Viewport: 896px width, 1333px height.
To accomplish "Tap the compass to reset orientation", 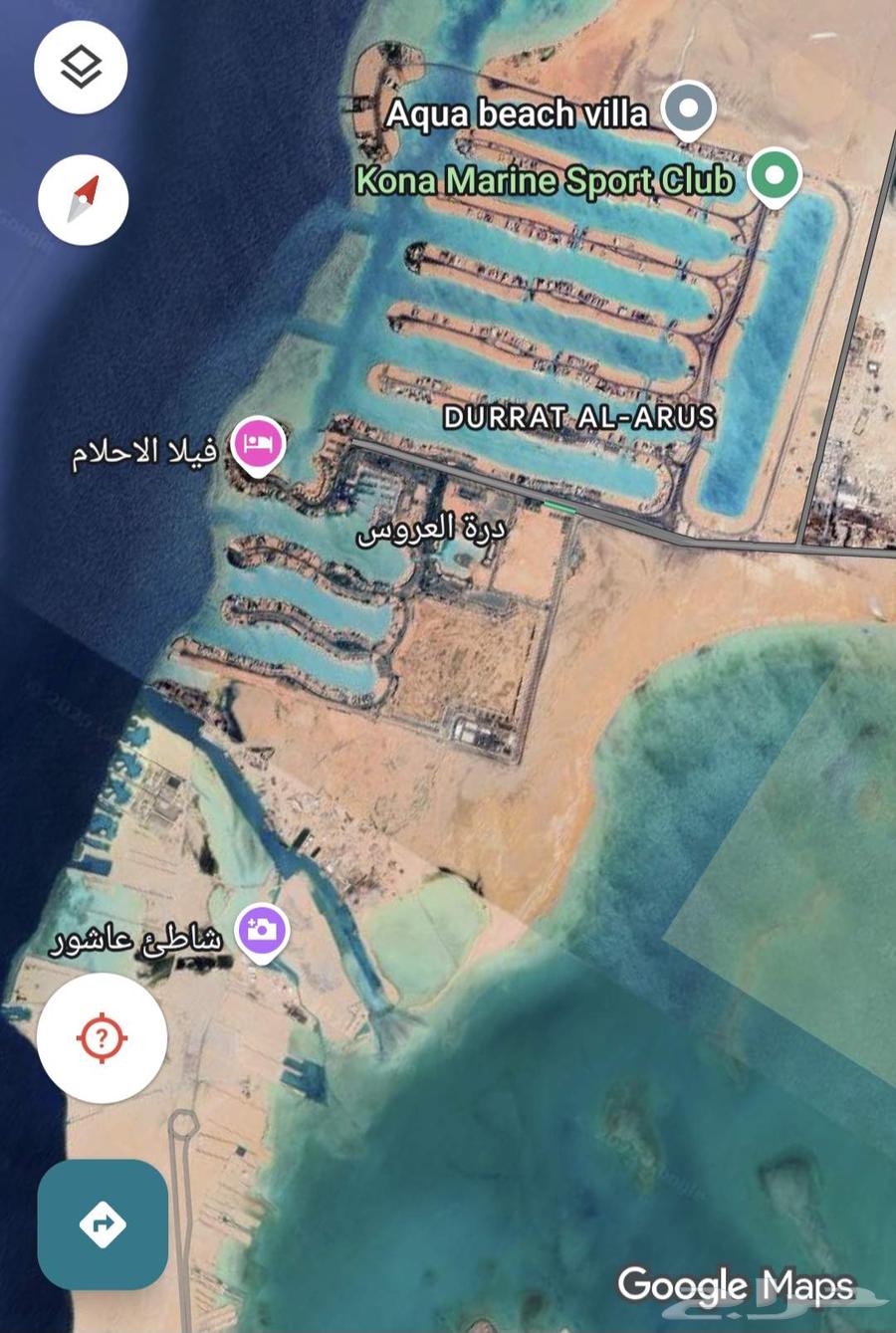I will click(x=84, y=200).
